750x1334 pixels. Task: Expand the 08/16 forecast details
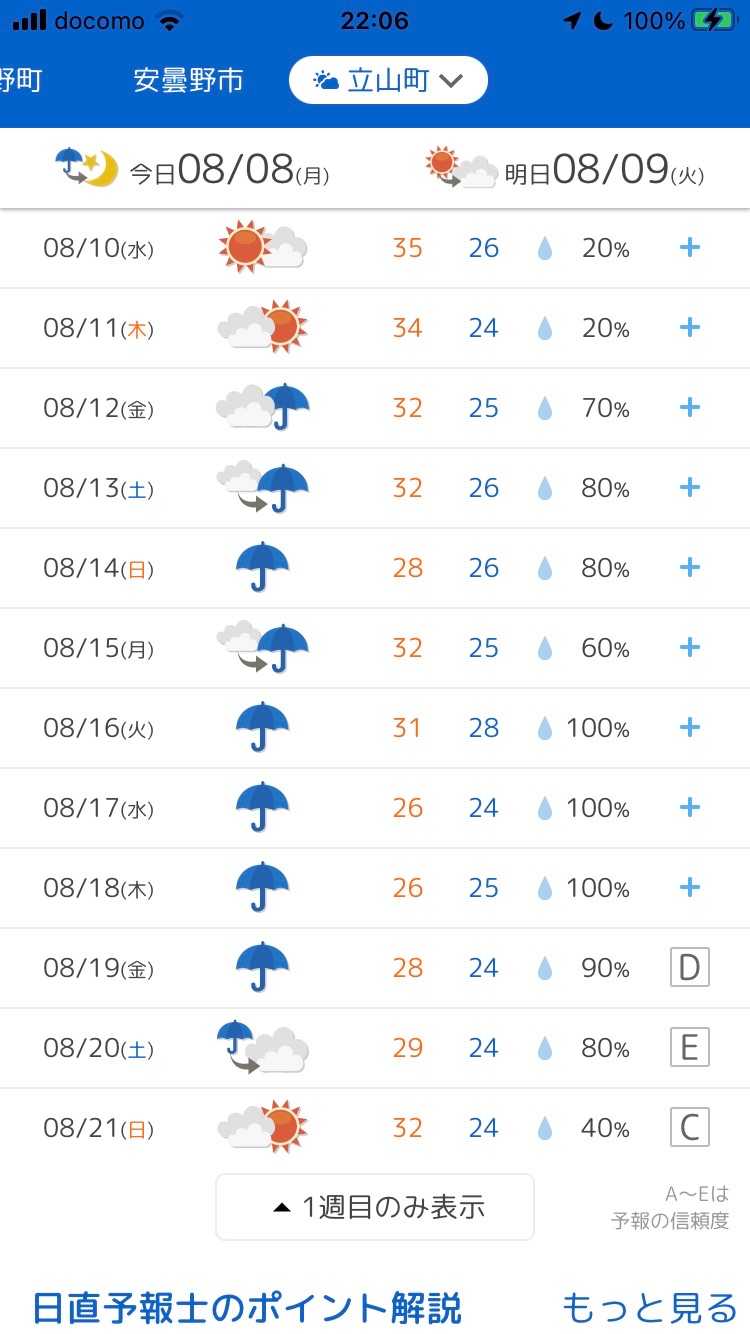click(689, 727)
